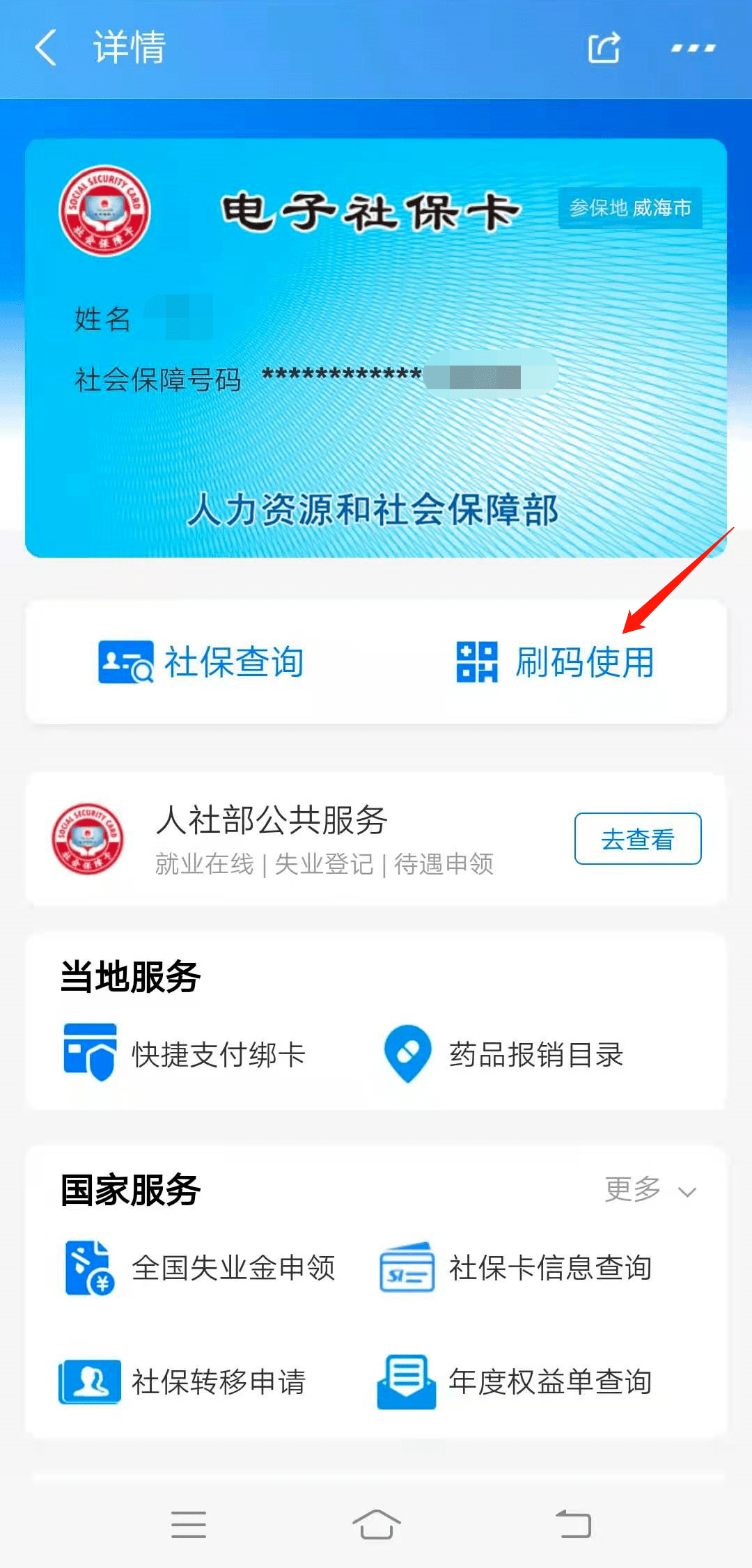The image size is (752, 1568).
Task: View 药品报销目录
Action: (x=503, y=1054)
